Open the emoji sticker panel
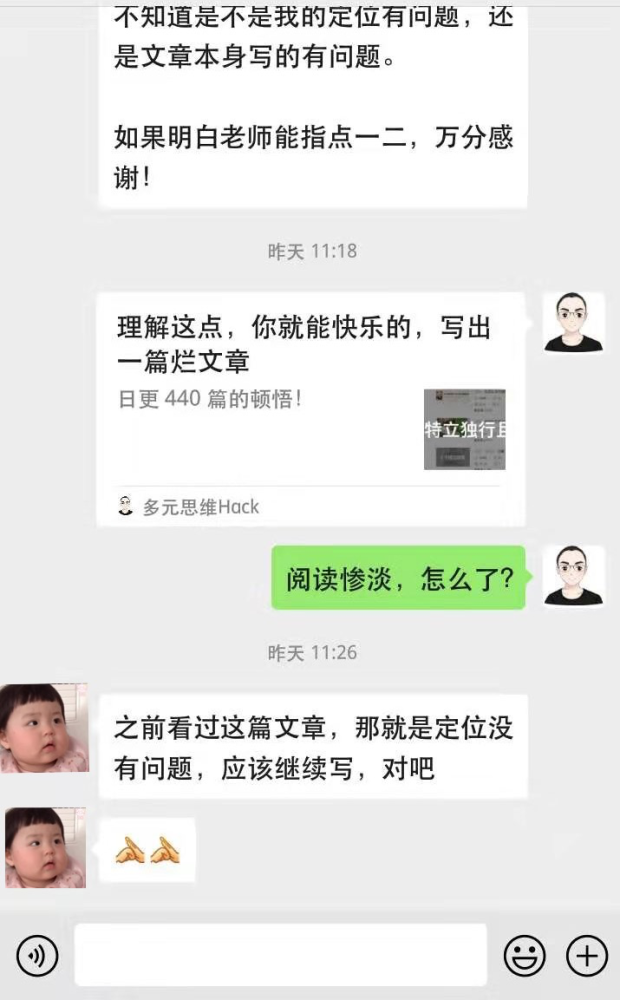Image resolution: width=620 pixels, height=1000 pixels. [524, 955]
